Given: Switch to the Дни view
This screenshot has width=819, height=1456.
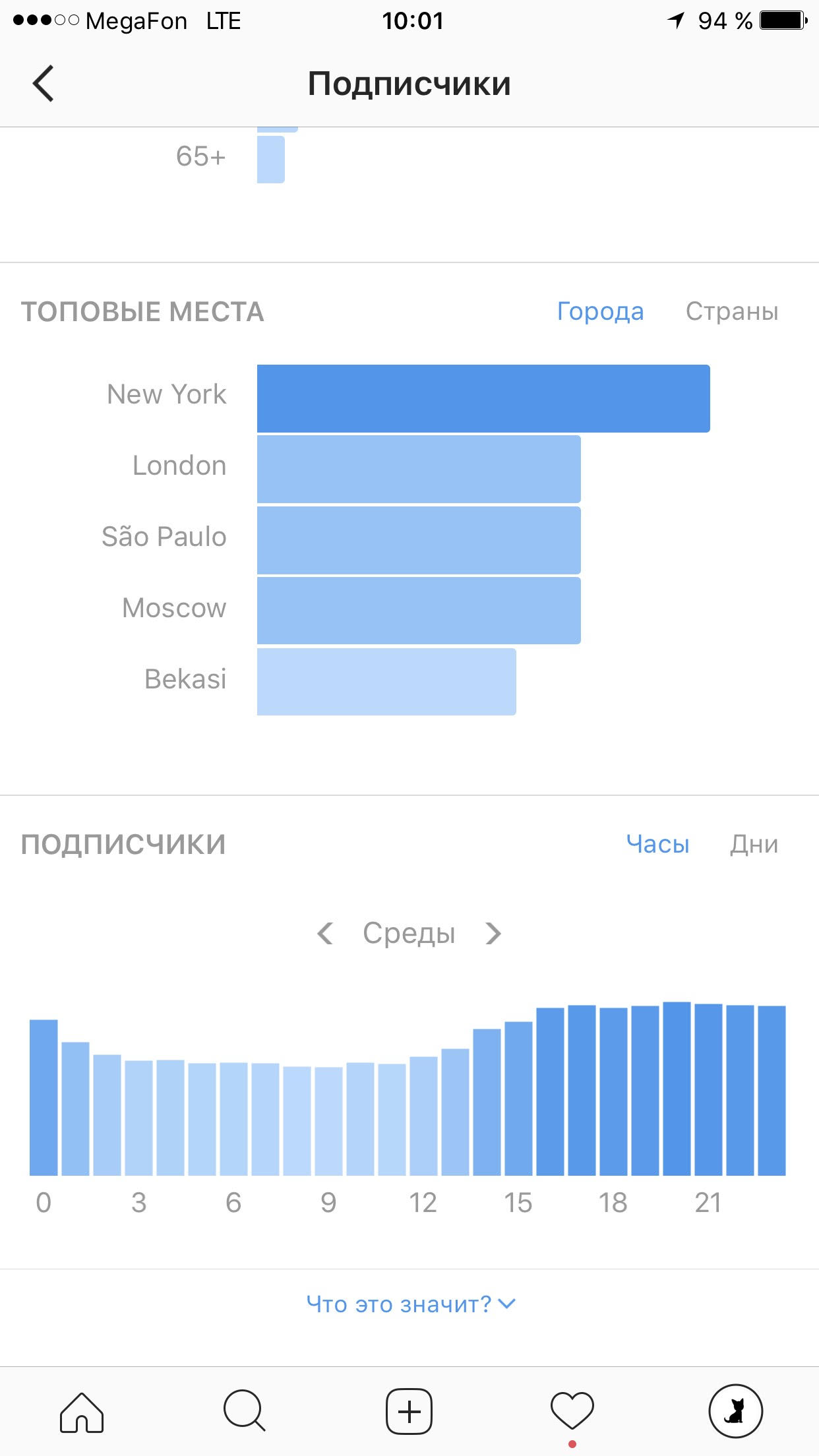Looking at the screenshot, I should pyautogui.click(x=754, y=844).
